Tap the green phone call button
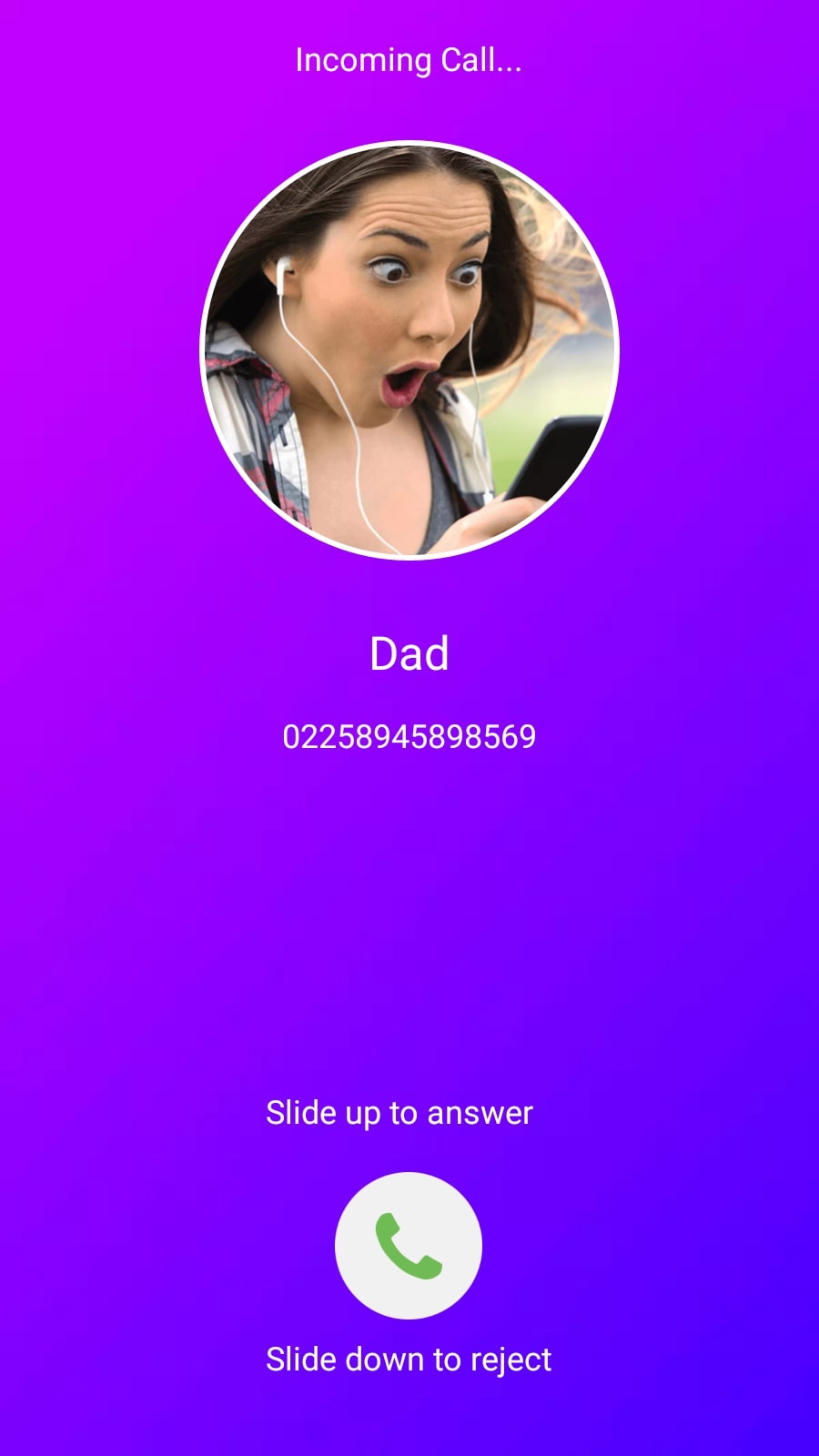 (409, 1246)
